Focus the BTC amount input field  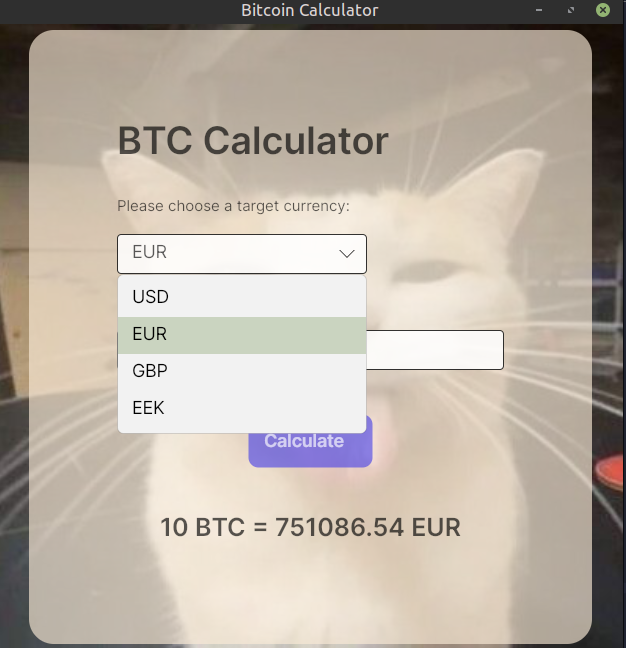point(435,350)
